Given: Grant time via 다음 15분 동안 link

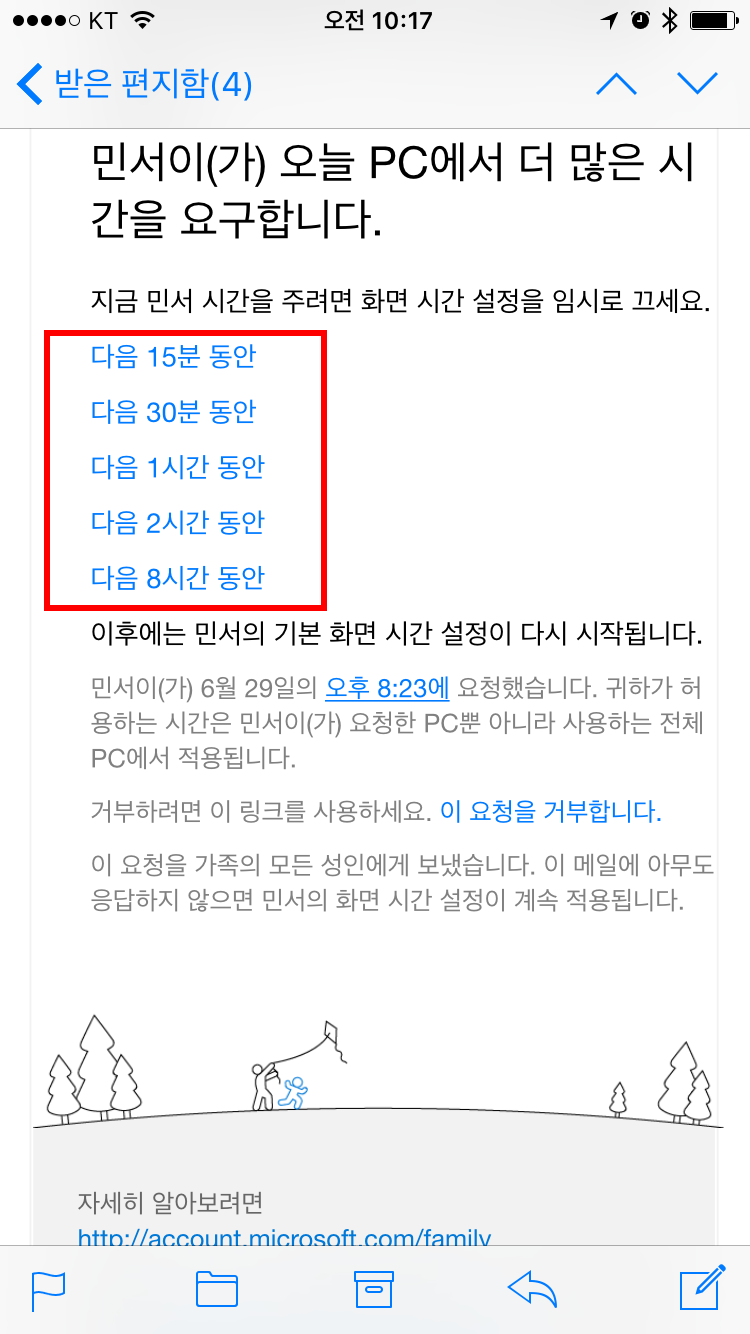Looking at the screenshot, I should click(173, 357).
